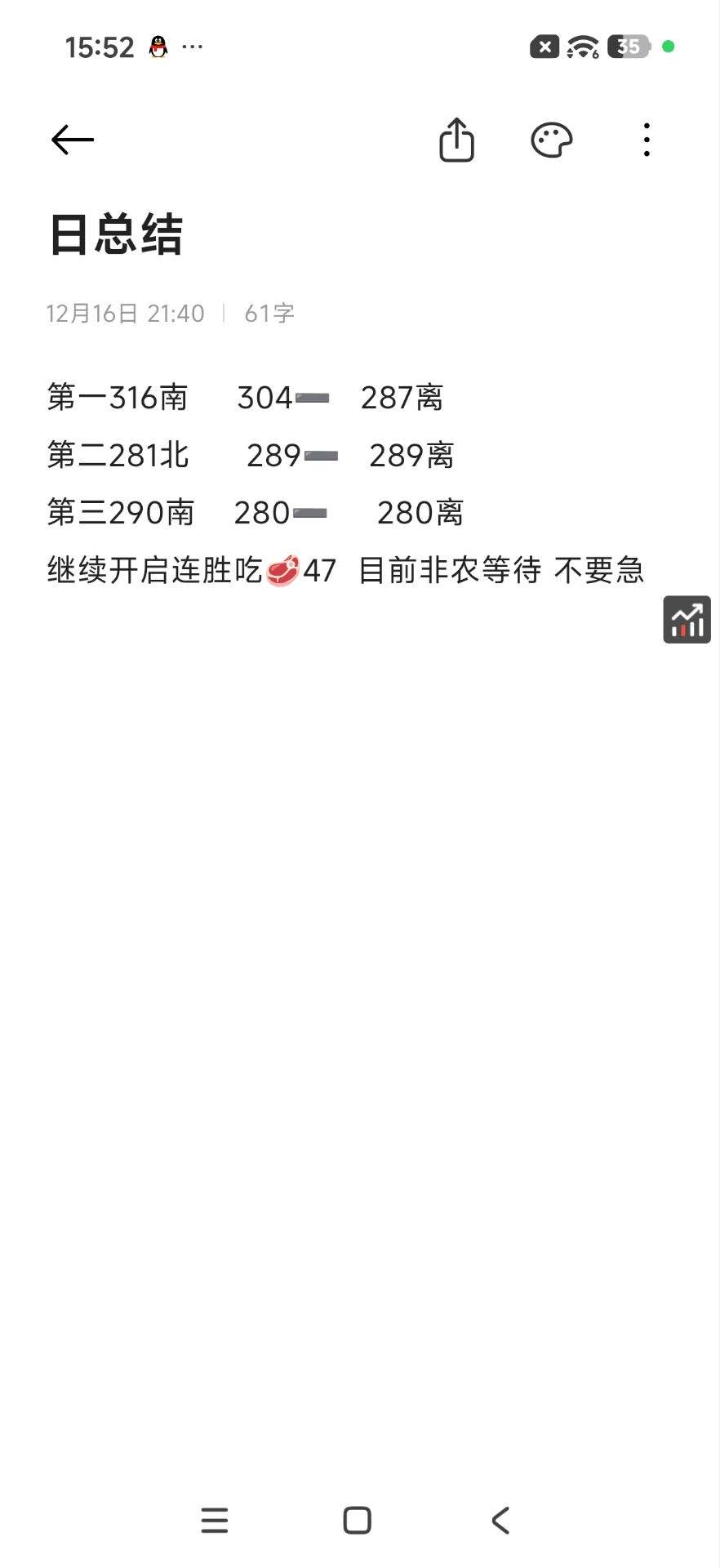Tap the line starting with 第二281北
The height and width of the screenshot is (1568, 720).
click(x=117, y=456)
